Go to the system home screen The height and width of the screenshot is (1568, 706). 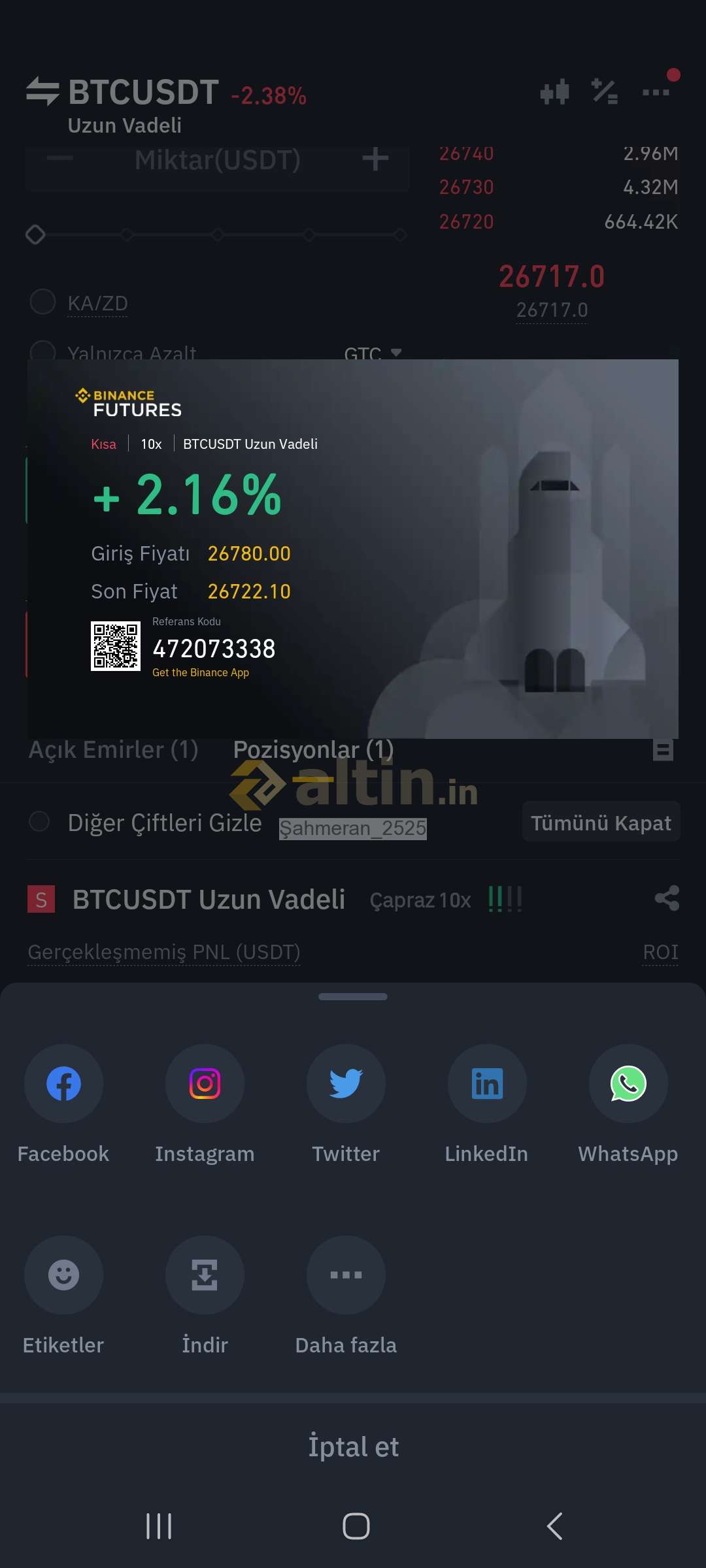click(356, 1526)
